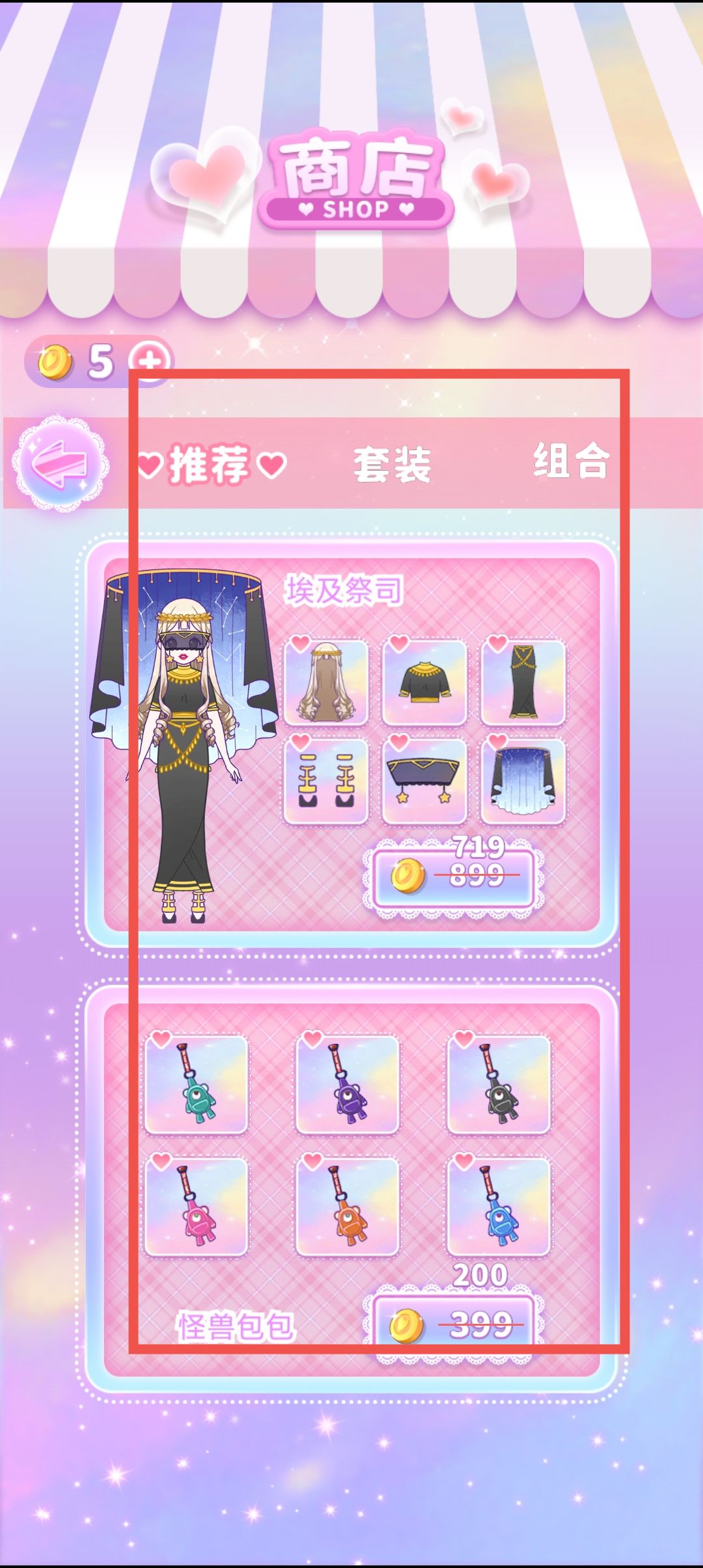The height and width of the screenshot is (1568, 703).
Task: Select the orange monster bag
Action: tap(347, 1206)
